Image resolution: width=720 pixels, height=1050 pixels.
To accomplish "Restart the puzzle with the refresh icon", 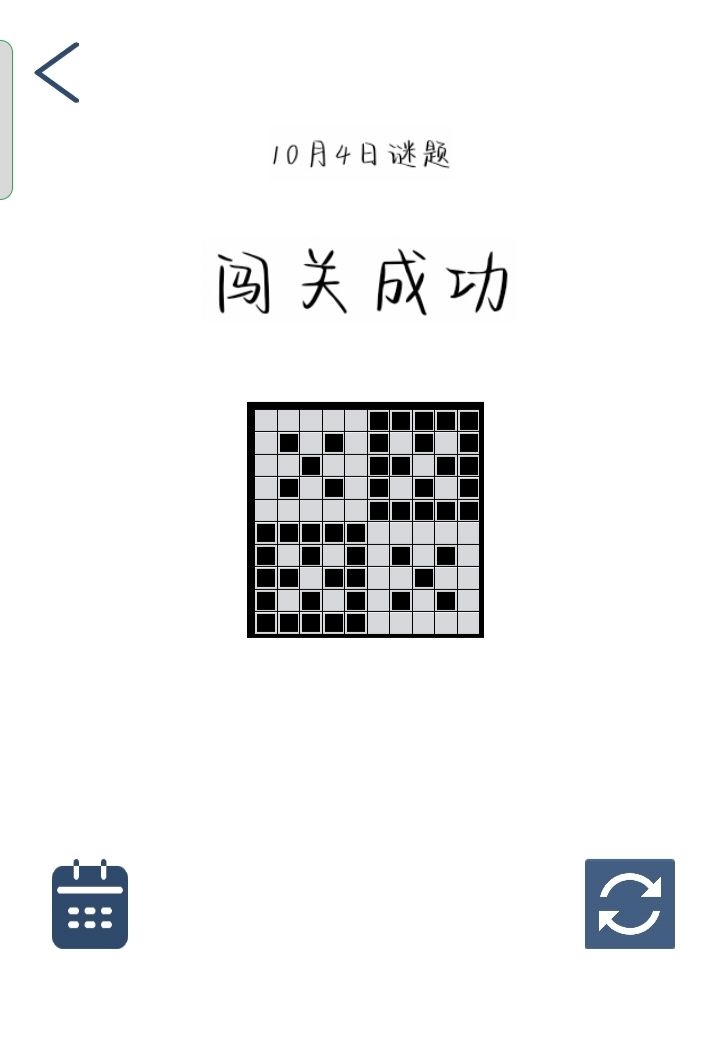I will (630, 903).
